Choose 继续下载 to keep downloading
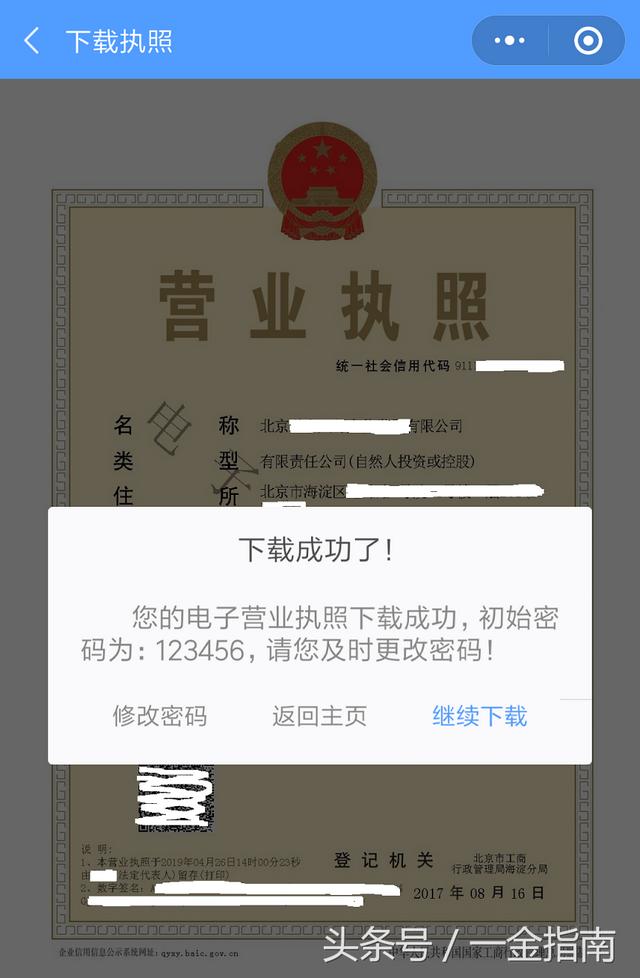Image resolution: width=640 pixels, height=978 pixels. pyautogui.click(x=479, y=716)
